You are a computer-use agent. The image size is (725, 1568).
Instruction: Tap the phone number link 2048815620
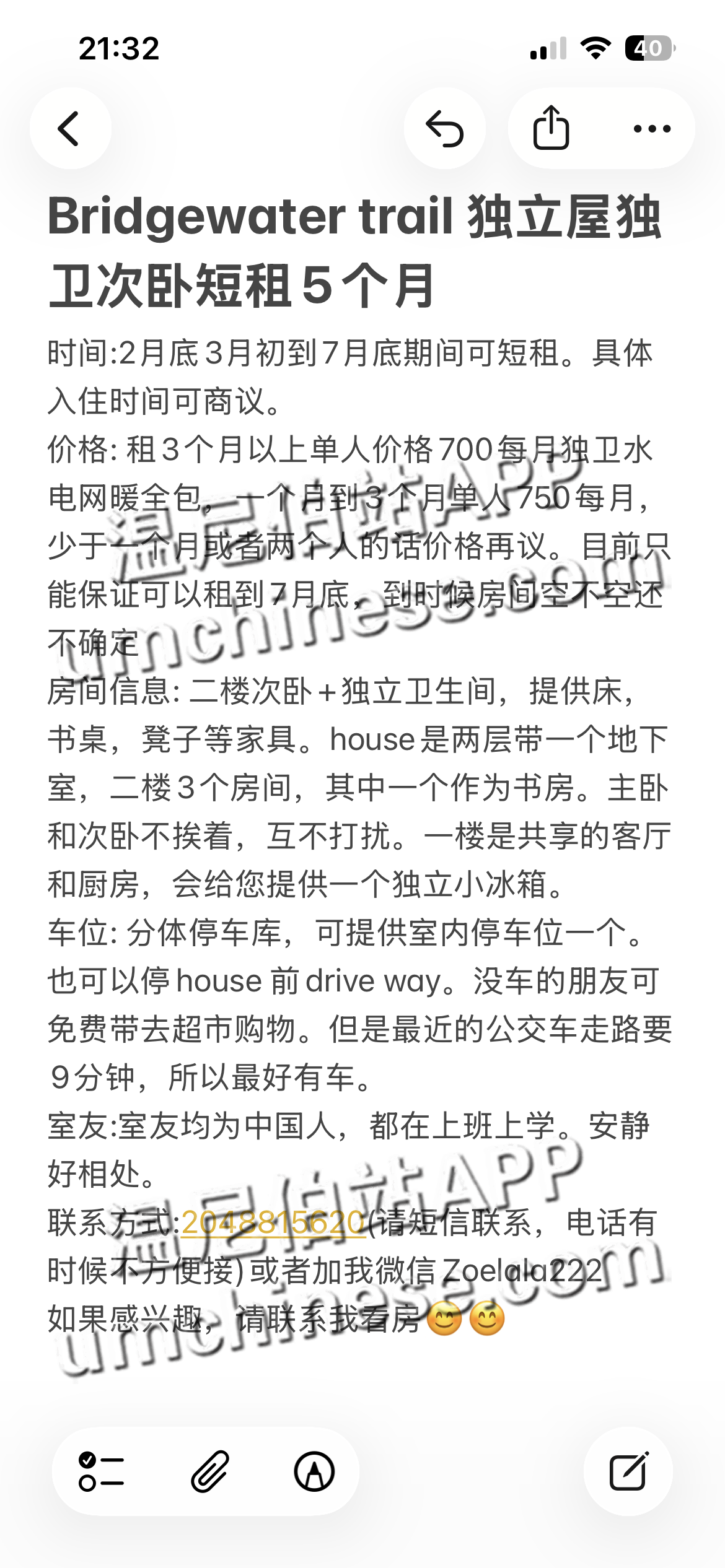click(x=273, y=1222)
